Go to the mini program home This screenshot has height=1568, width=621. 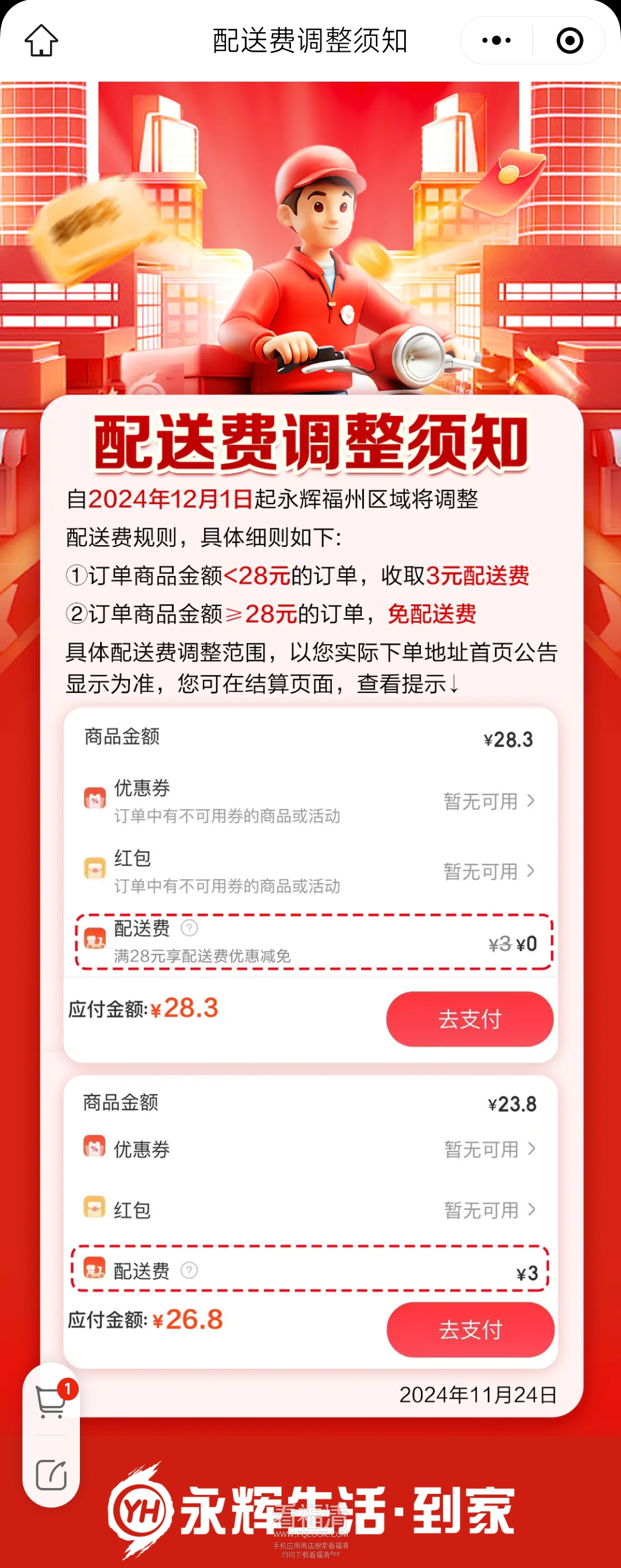pyautogui.click(x=41, y=41)
